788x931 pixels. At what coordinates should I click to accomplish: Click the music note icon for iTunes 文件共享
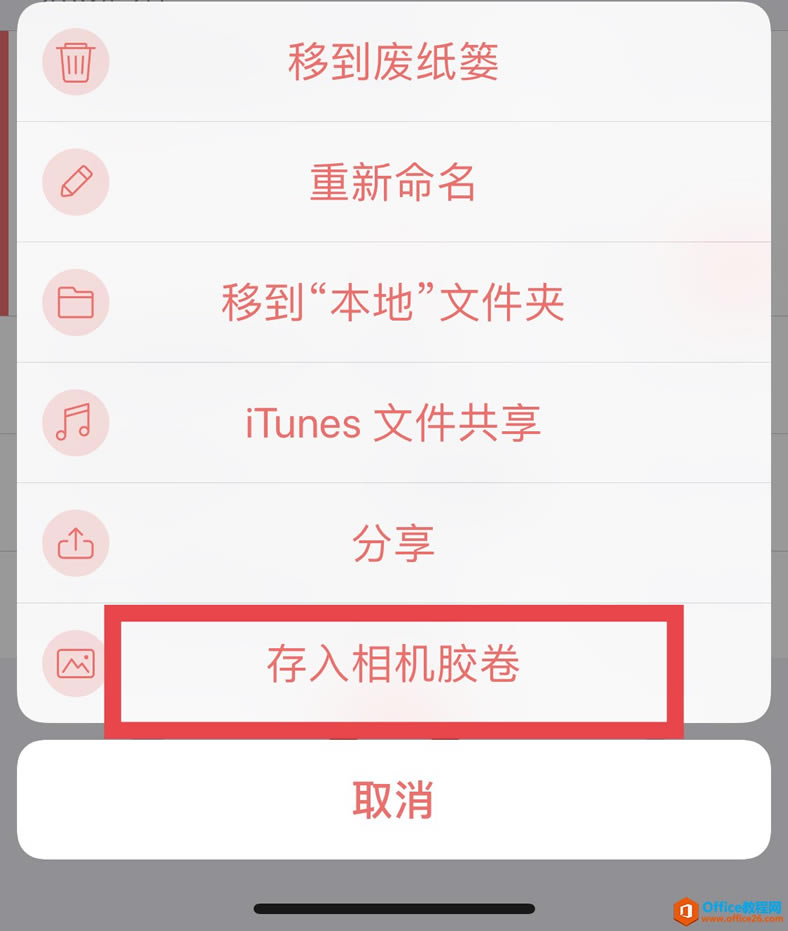[x=75, y=423]
